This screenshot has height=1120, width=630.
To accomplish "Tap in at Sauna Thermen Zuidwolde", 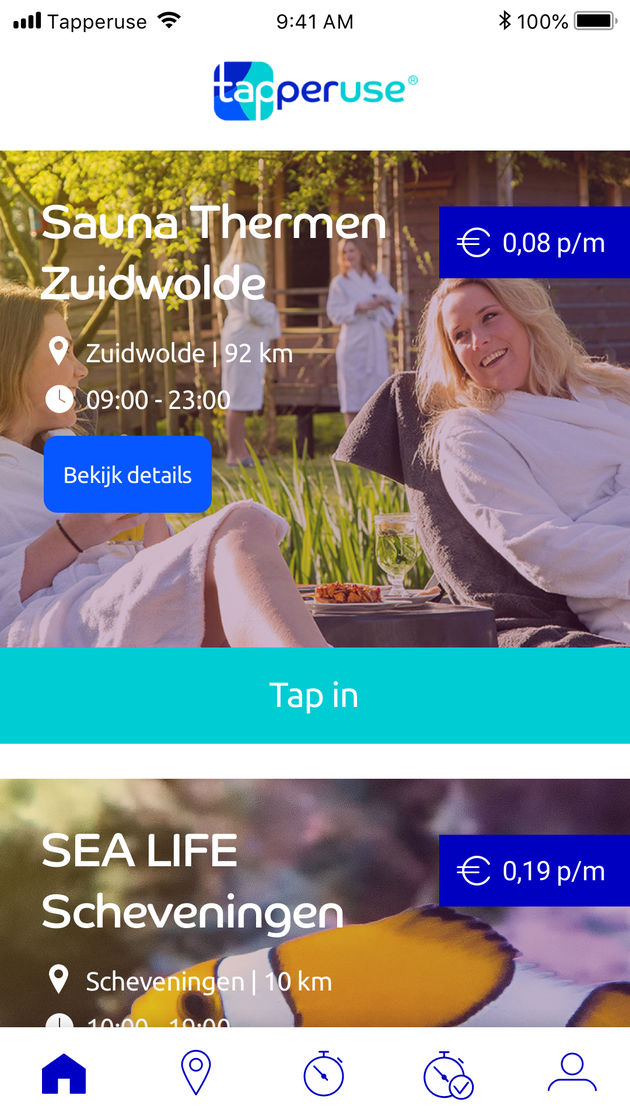I will pos(314,696).
